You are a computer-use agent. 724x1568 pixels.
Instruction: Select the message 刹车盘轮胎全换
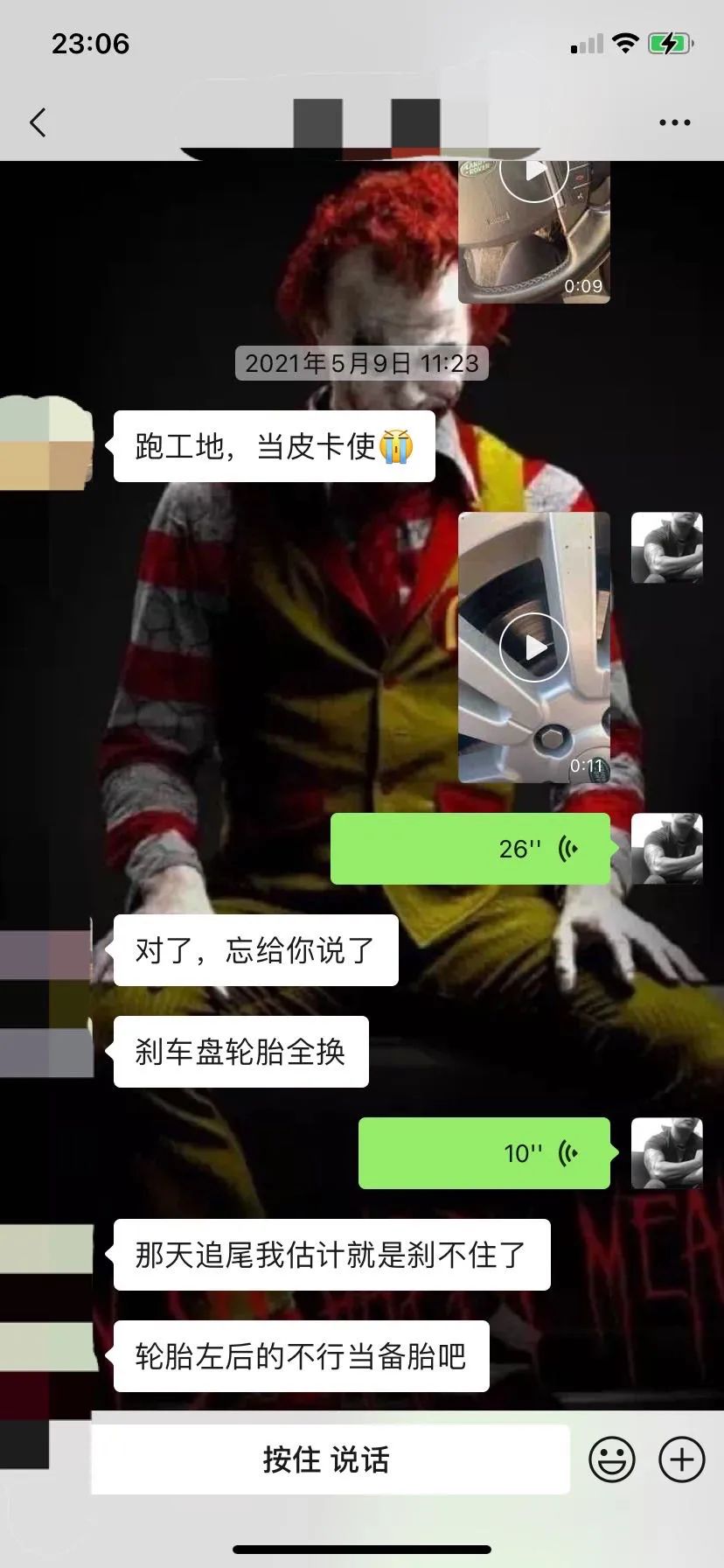[241, 1053]
